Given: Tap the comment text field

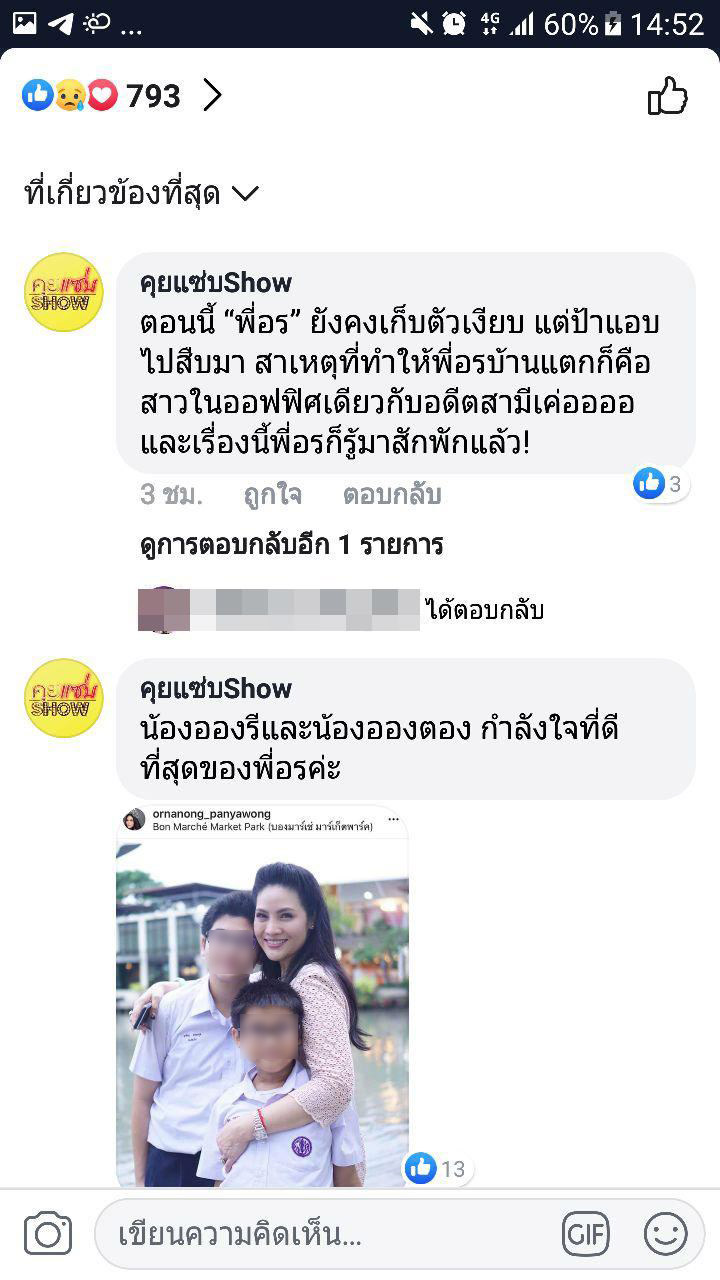Looking at the screenshot, I should 320,1234.
